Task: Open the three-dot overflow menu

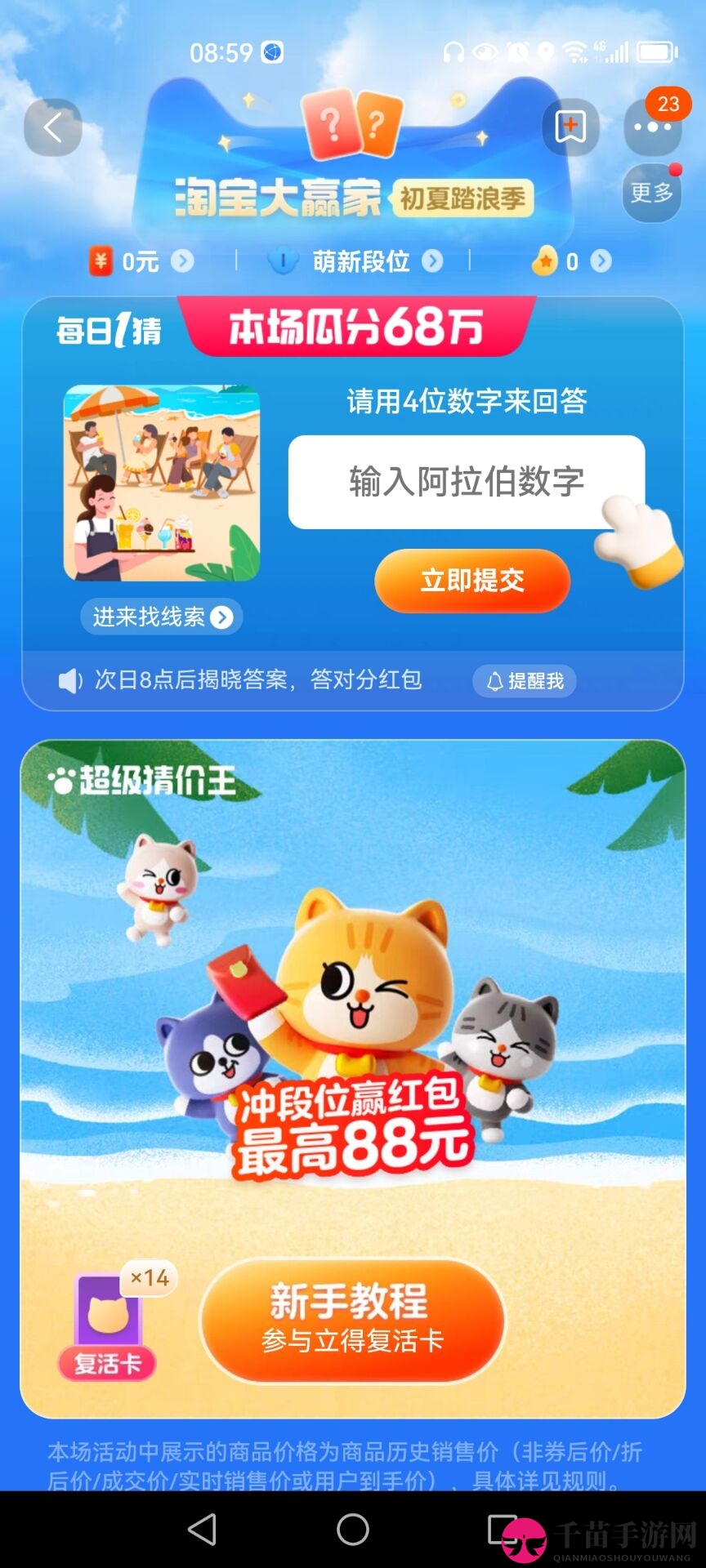Action: click(x=652, y=127)
